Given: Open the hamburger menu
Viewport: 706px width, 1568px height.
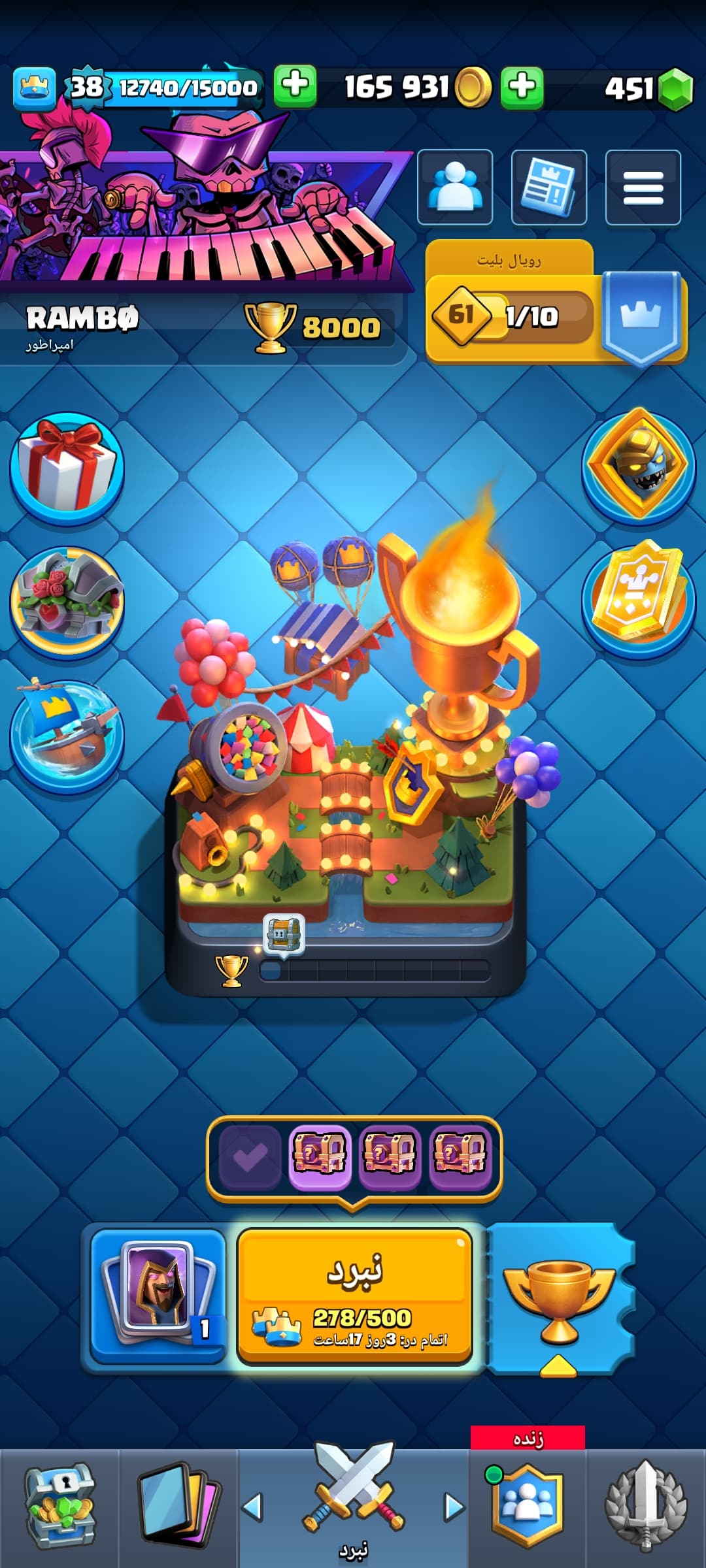Looking at the screenshot, I should pyautogui.click(x=643, y=187).
